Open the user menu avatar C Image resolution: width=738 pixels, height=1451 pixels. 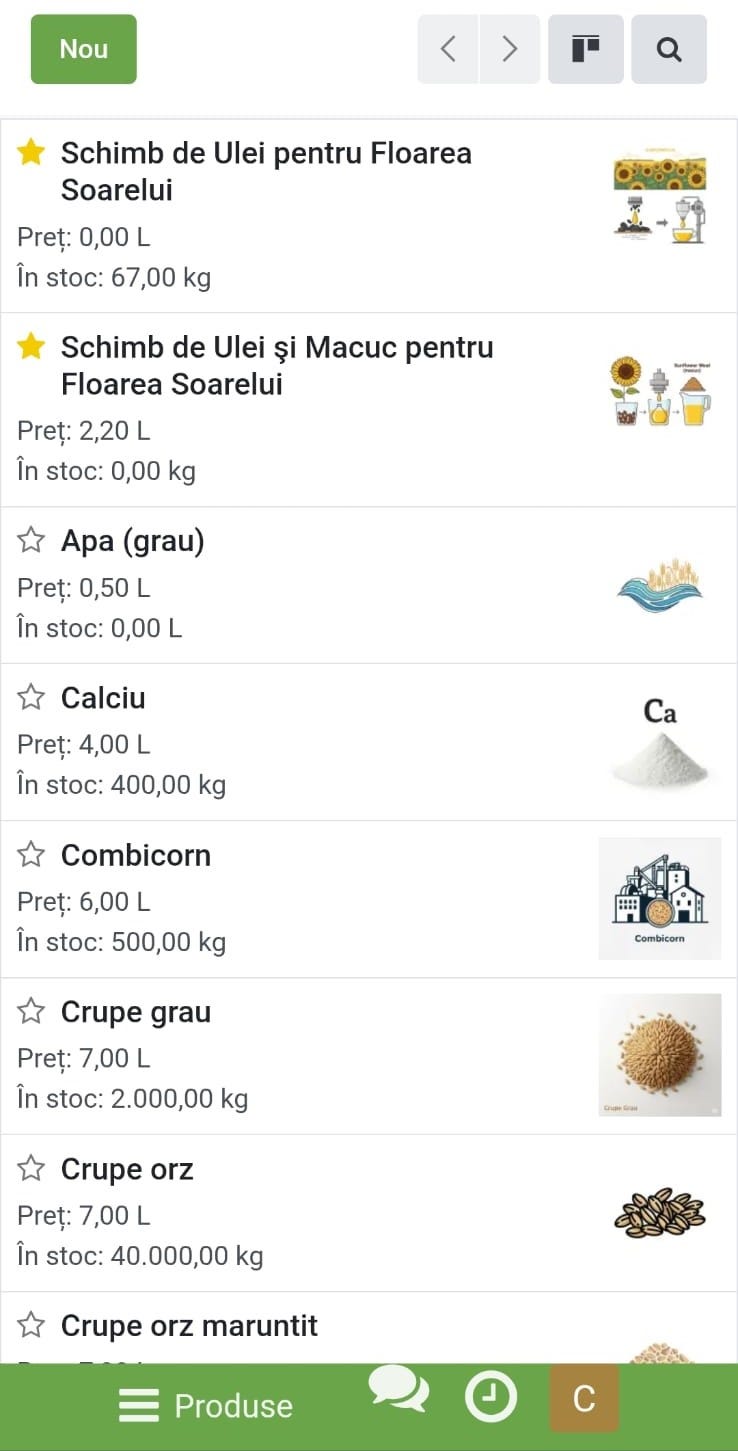tap(584, 1398)
